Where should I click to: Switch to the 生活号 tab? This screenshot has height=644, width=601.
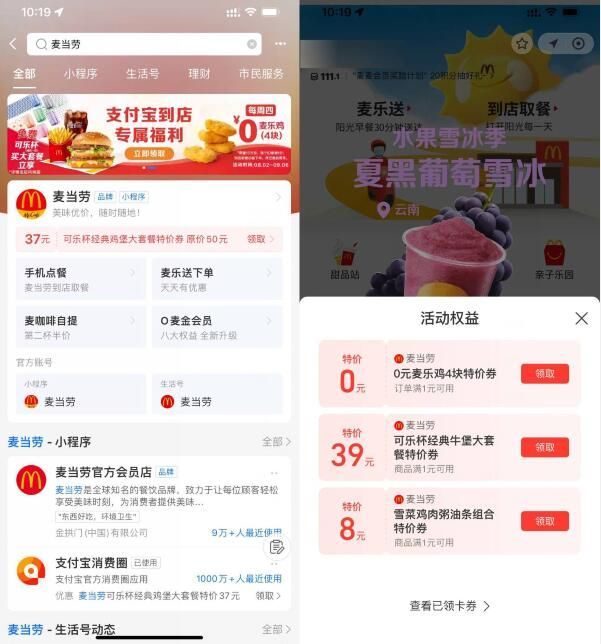[142, 74]
